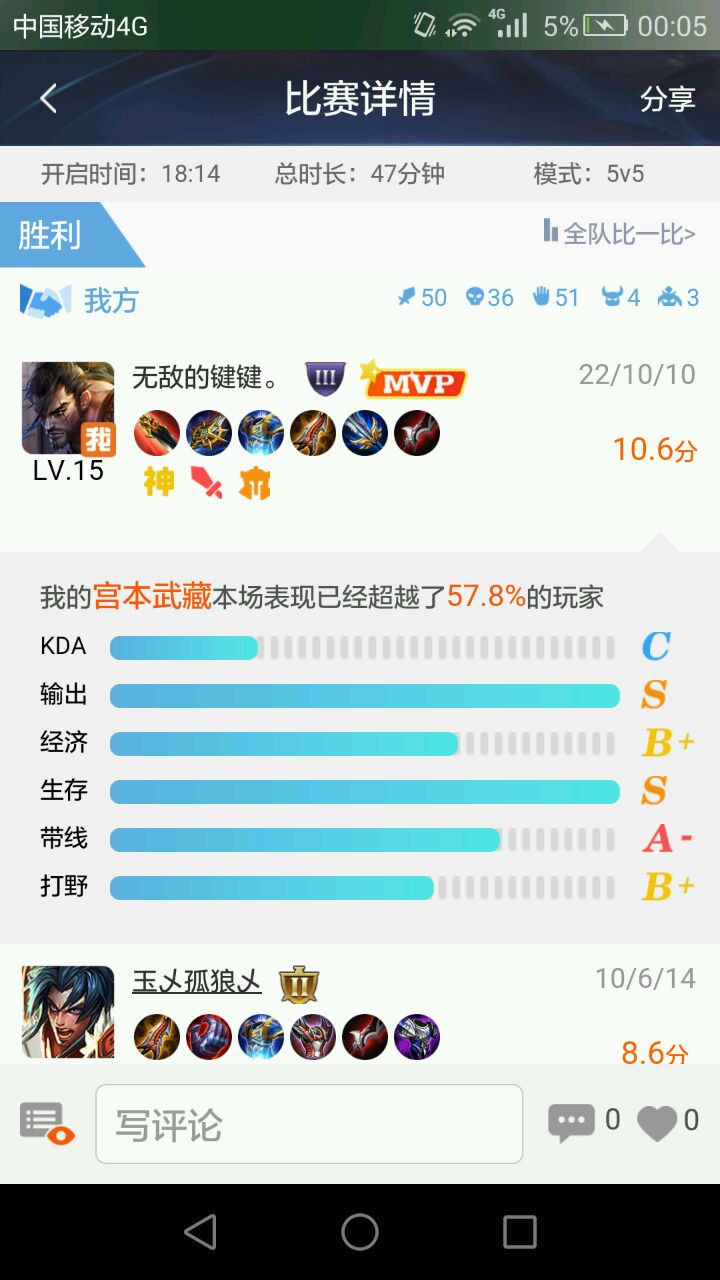
Task: Tap the 分享 share button
Action: [667, 99]
